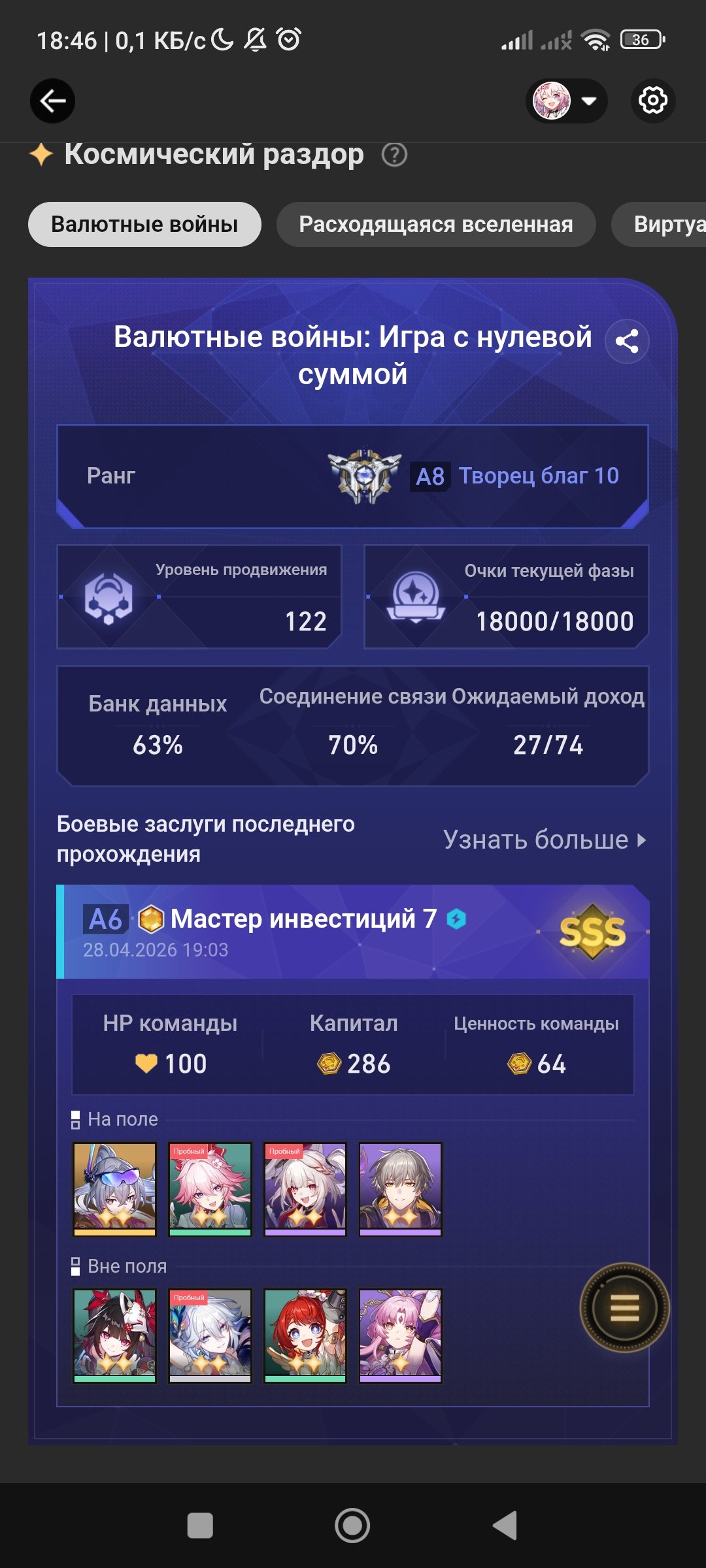Tap the Android home button

coord(352,1526)
